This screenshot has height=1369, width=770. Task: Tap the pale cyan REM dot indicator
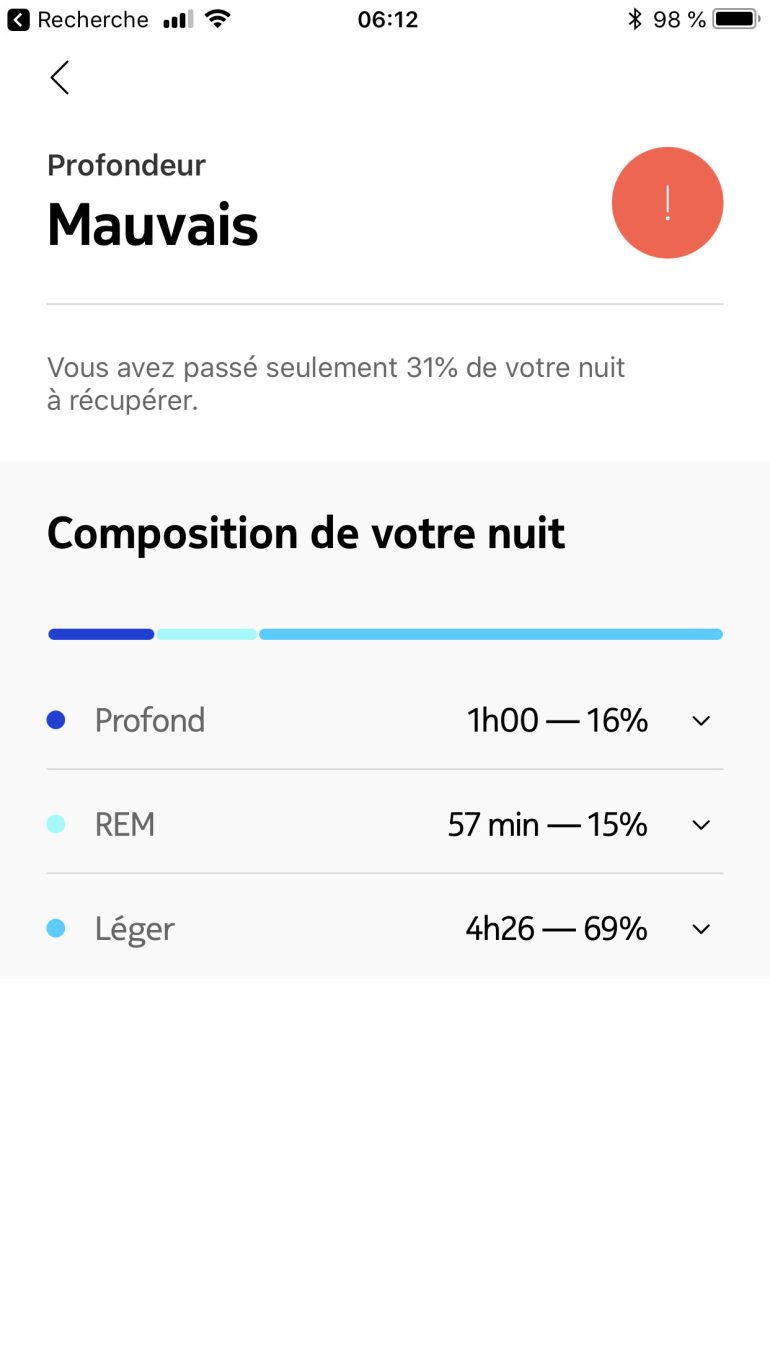coord(56,823)
